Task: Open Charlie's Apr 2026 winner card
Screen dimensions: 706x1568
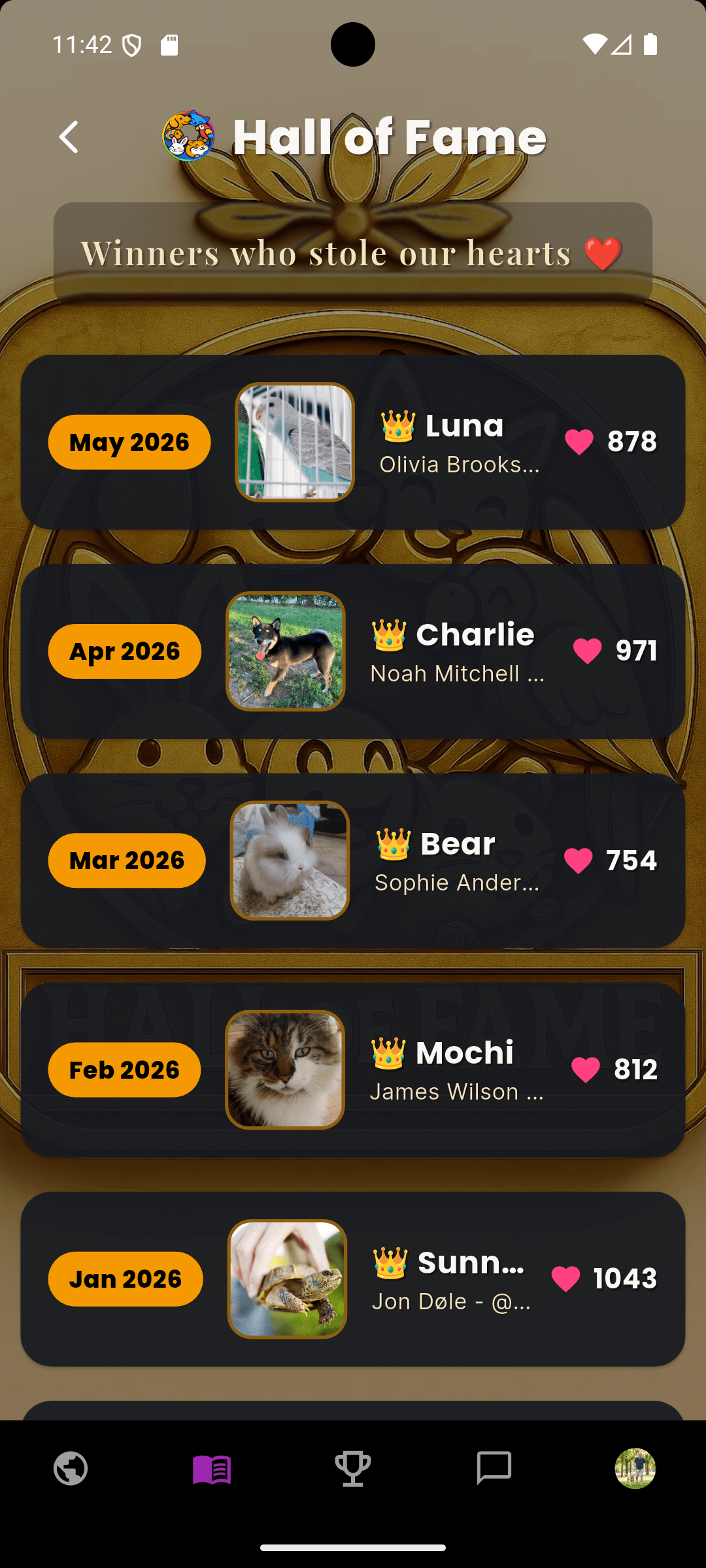Action: [x=353, y=651]
